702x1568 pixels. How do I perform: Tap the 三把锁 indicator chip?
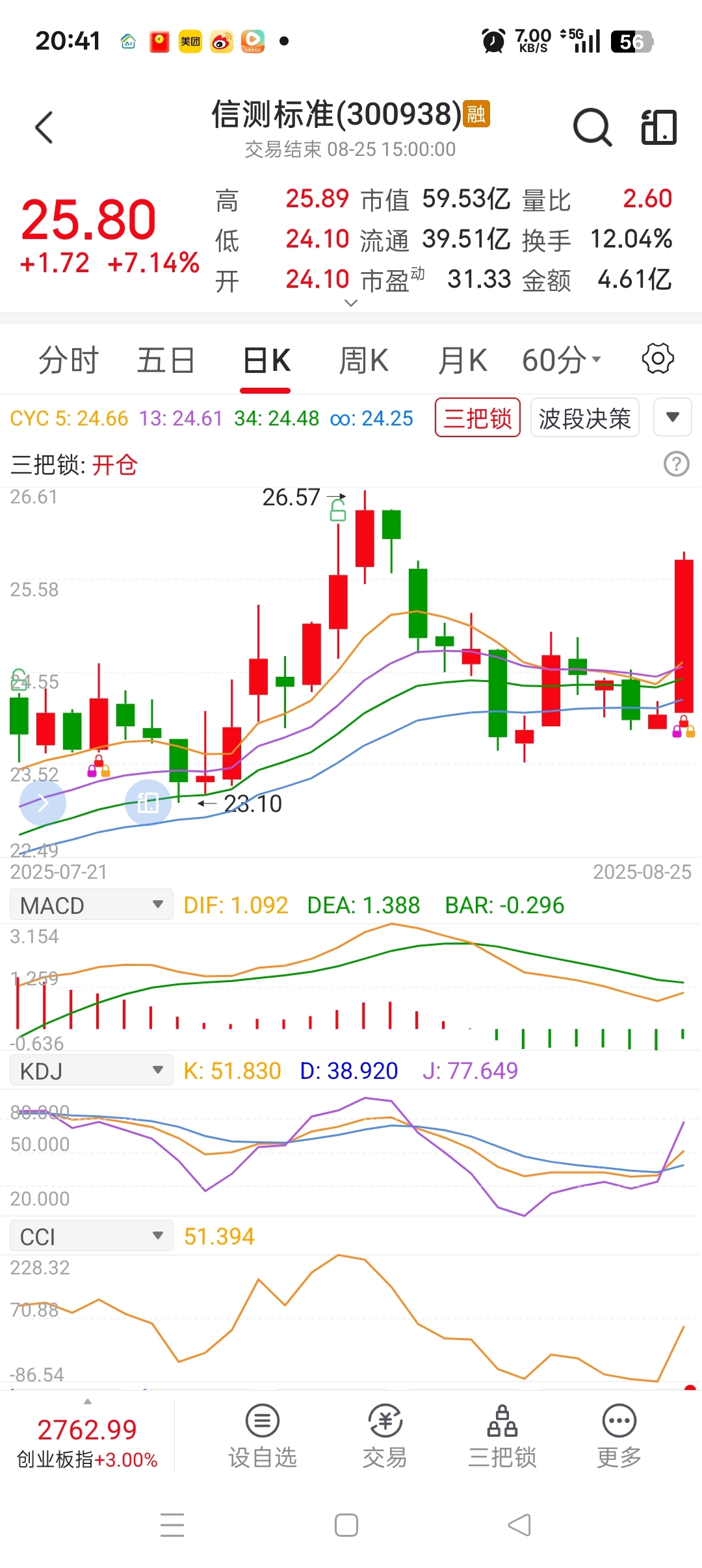(x=477, y=418)
